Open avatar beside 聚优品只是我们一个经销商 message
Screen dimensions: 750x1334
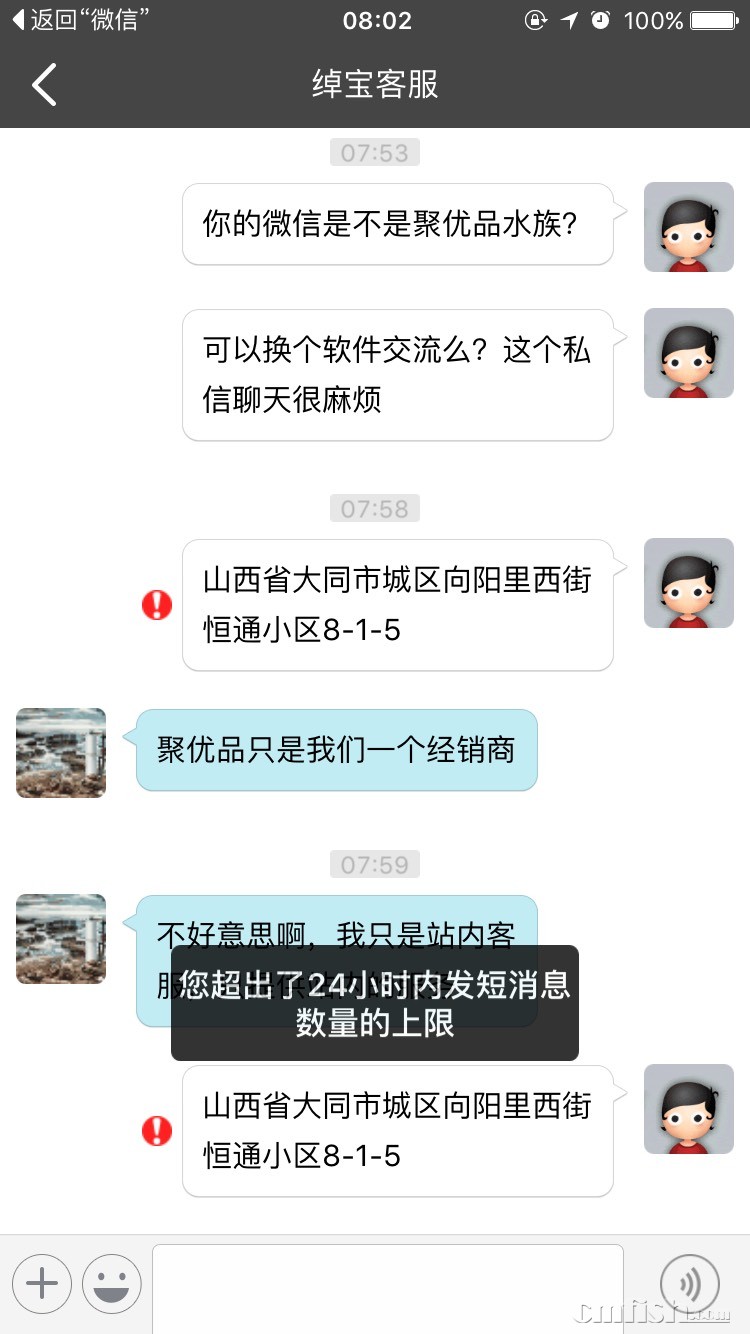[x=61, y=753]
